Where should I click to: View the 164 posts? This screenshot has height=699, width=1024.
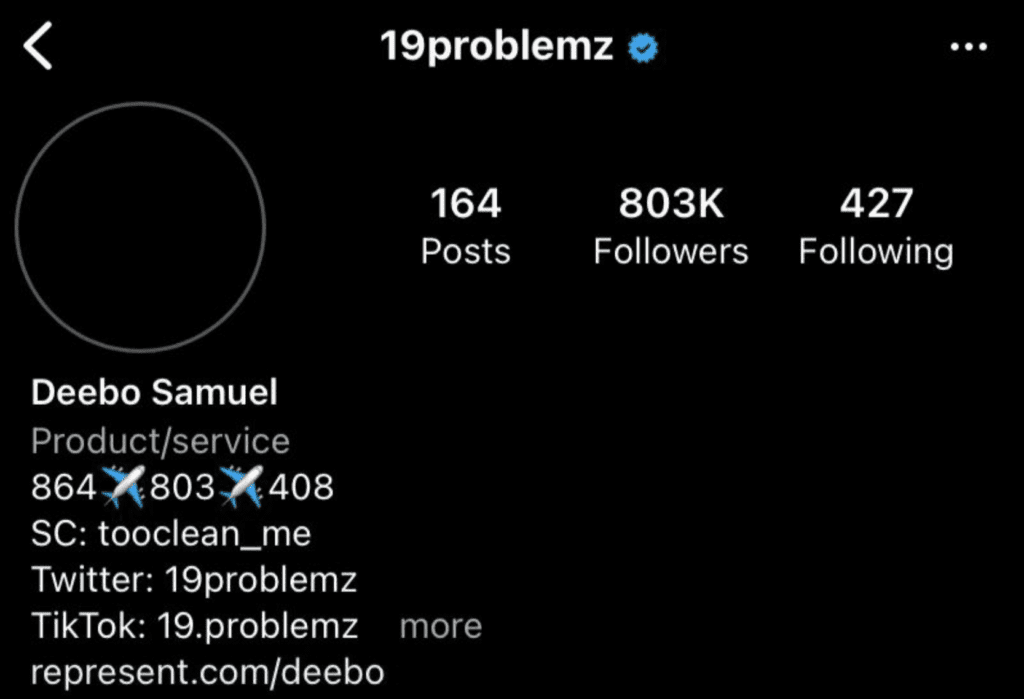point(465,227)
